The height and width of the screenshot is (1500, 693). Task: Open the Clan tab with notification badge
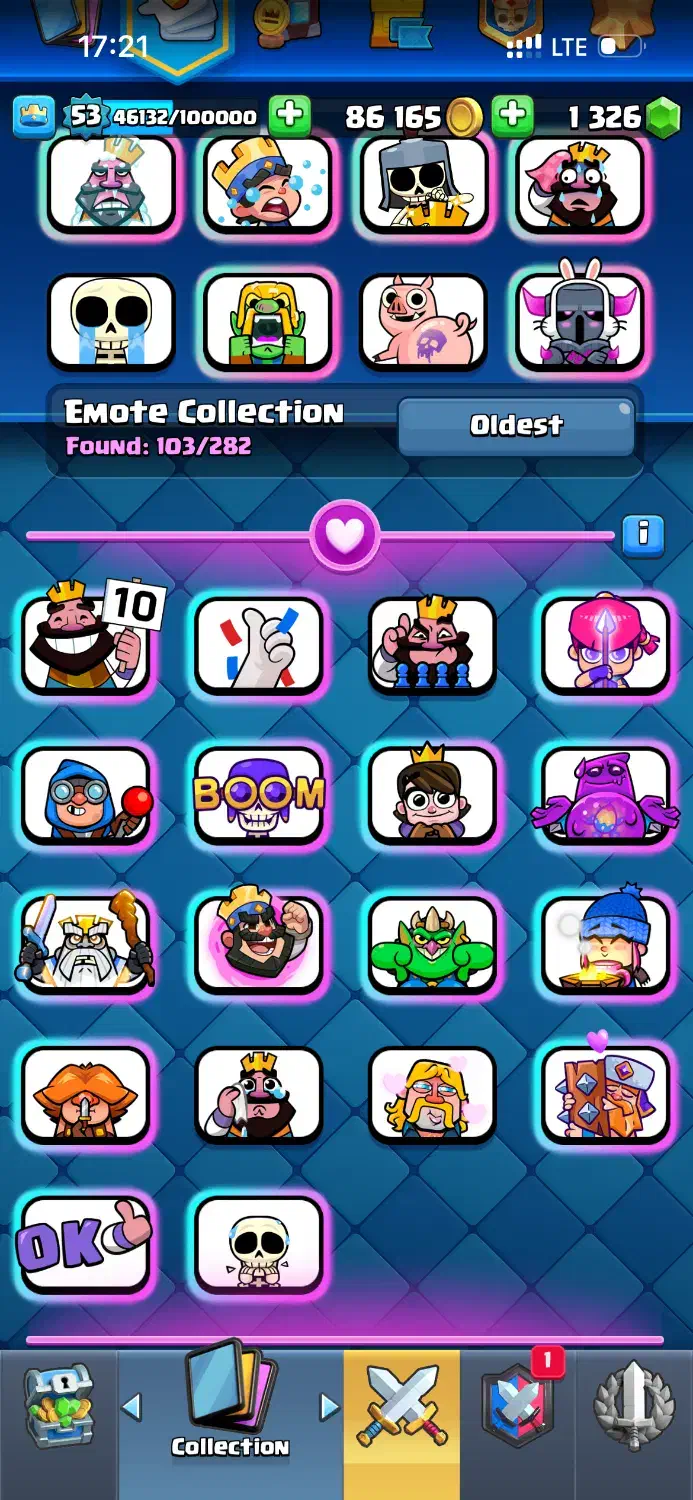pos(517,1410)
